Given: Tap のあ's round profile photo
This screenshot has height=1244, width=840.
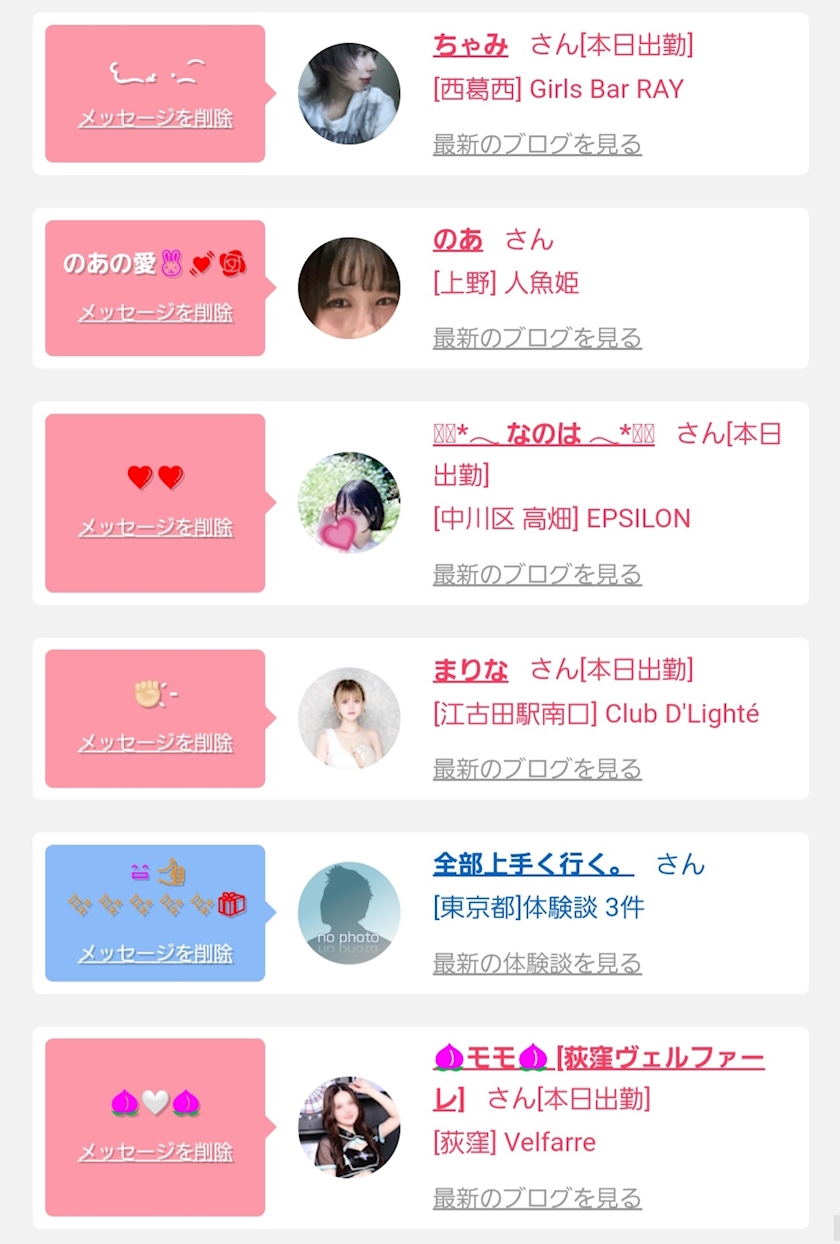Looking at the screenshot, I should [x=349, y=288].
